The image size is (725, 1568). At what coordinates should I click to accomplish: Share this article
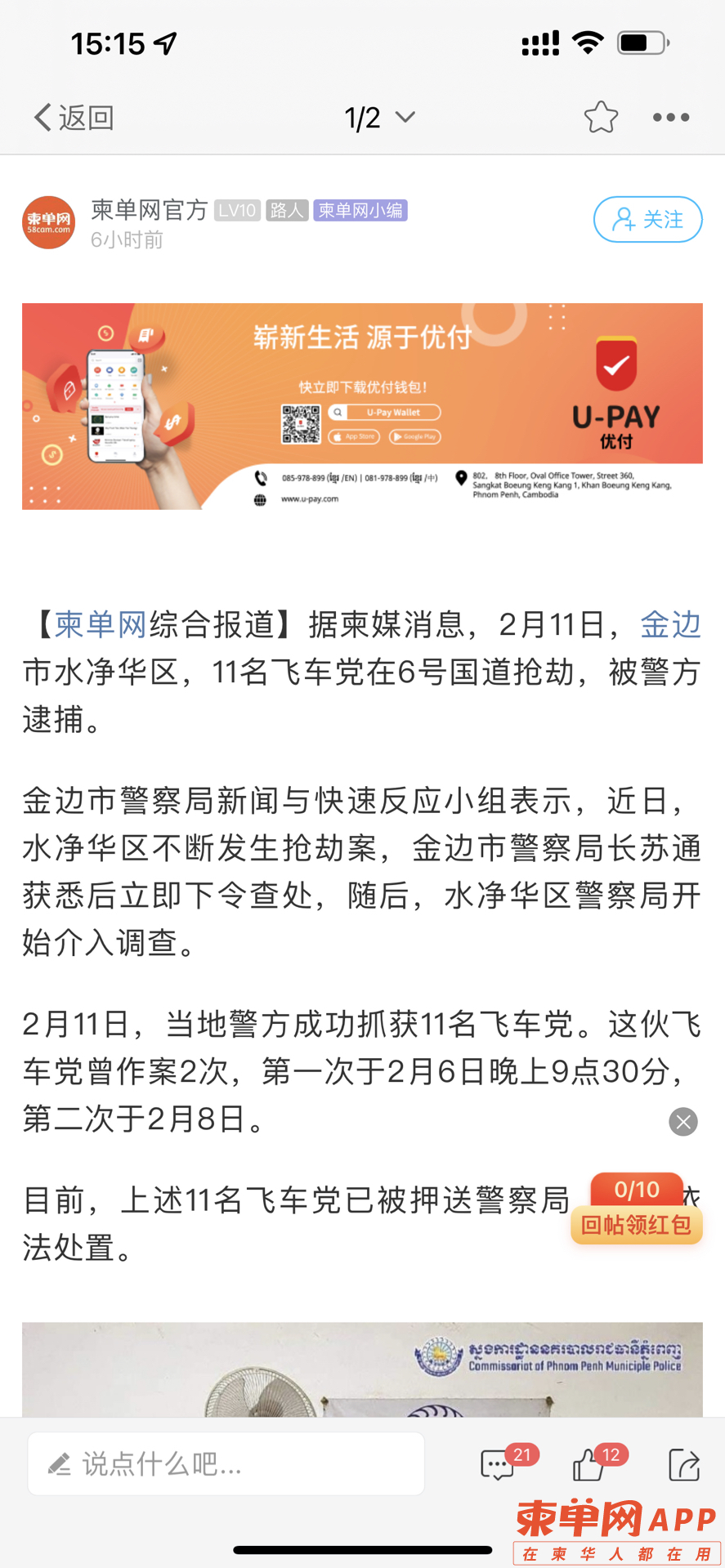[683, 1463]
